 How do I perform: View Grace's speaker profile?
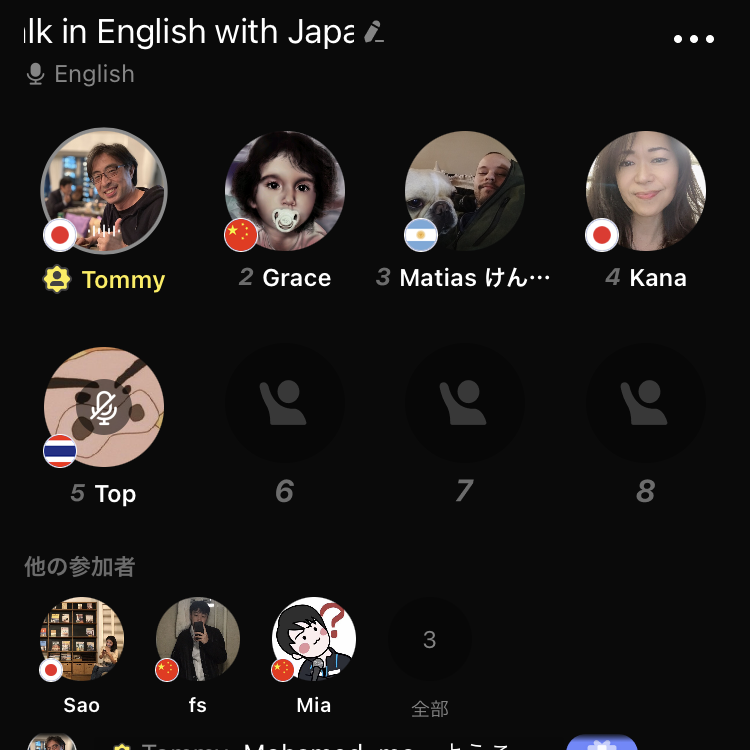point(285,192)
